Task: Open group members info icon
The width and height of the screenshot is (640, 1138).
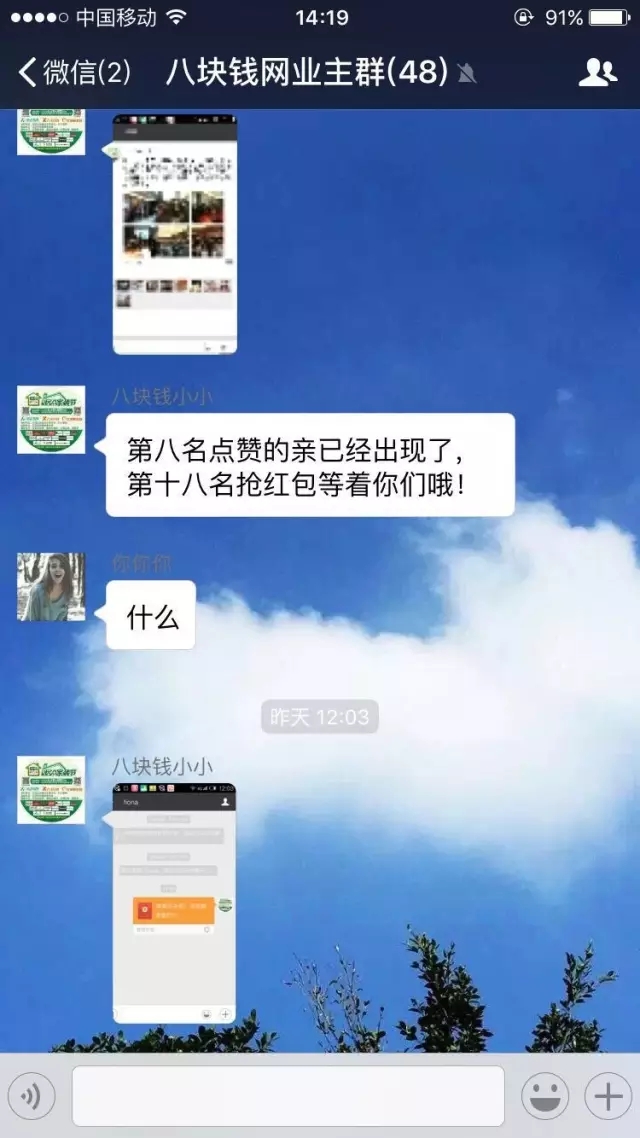Action: (597, 73)
